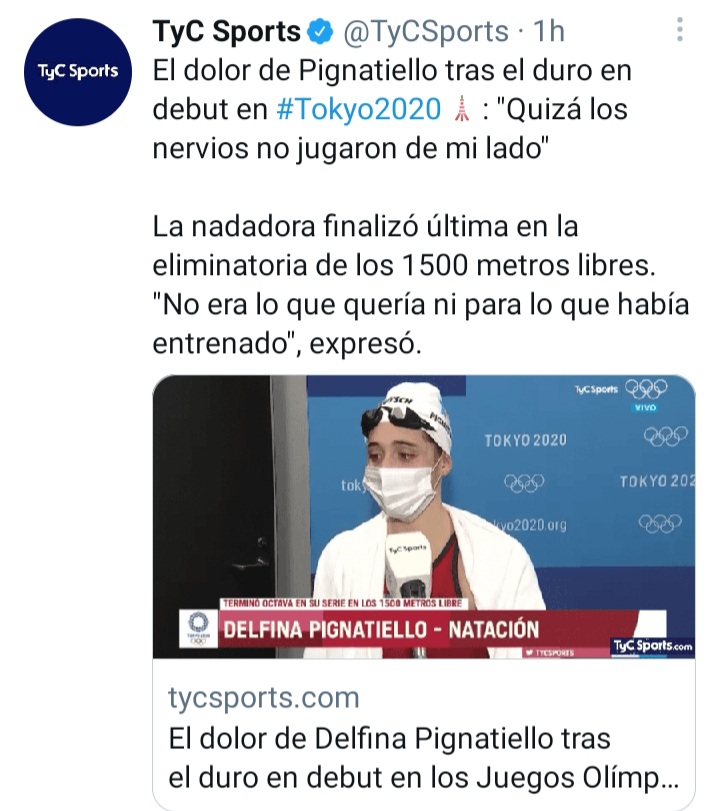Open the tweet overflow menu
The image size is (720, 811).
click(x=681, y=31)
